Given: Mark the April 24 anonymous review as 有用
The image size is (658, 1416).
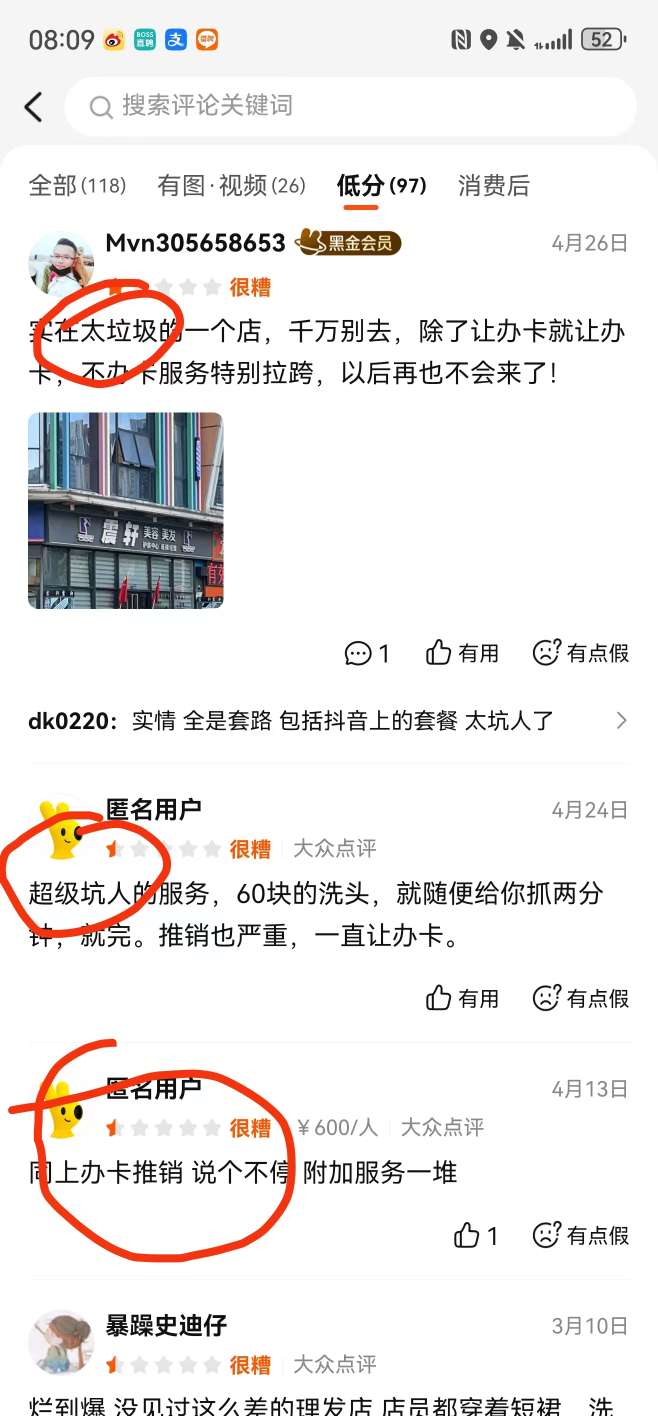Looking at the screenshot, I should pos(462,997).
